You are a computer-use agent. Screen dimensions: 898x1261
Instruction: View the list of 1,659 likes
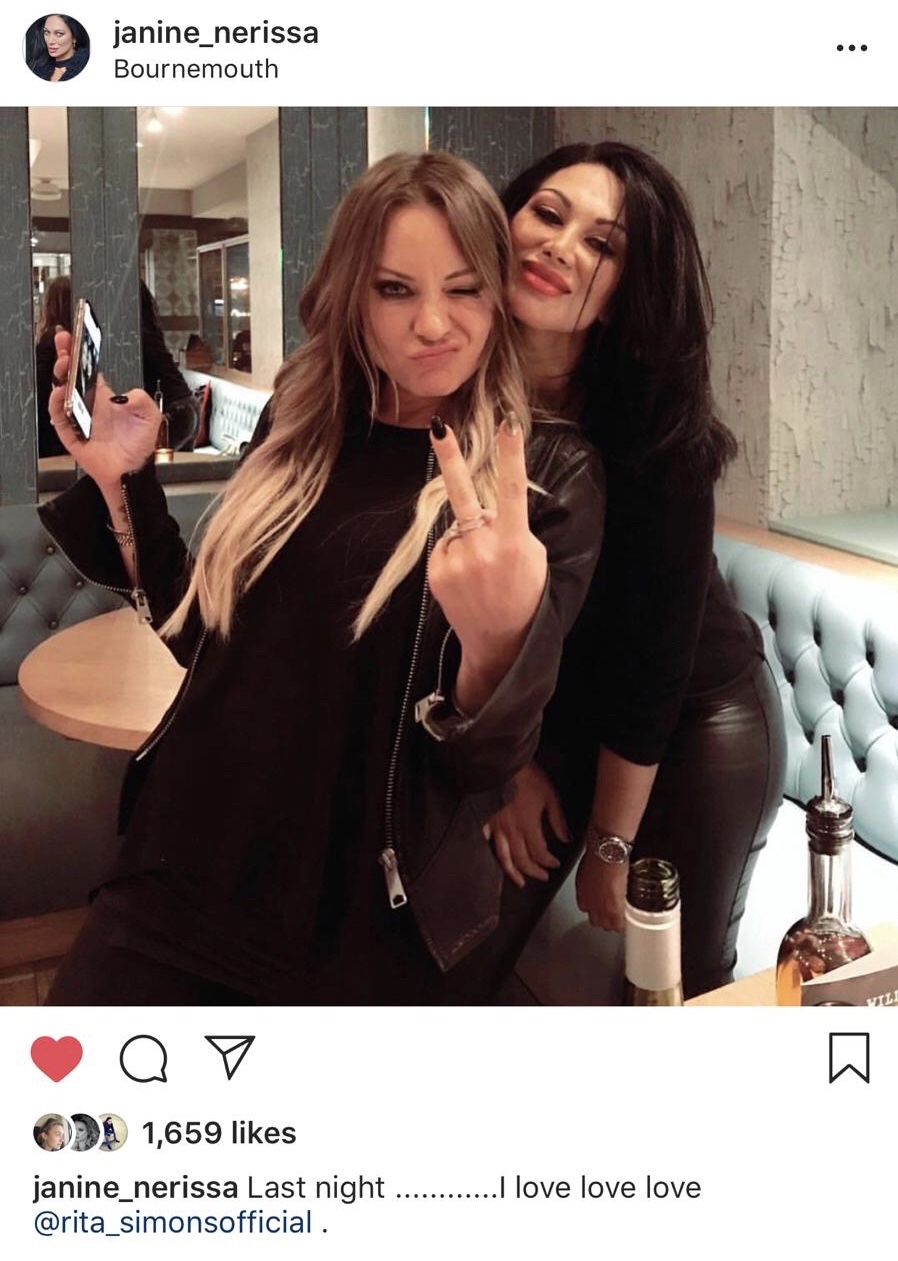tap(218, 1133)
